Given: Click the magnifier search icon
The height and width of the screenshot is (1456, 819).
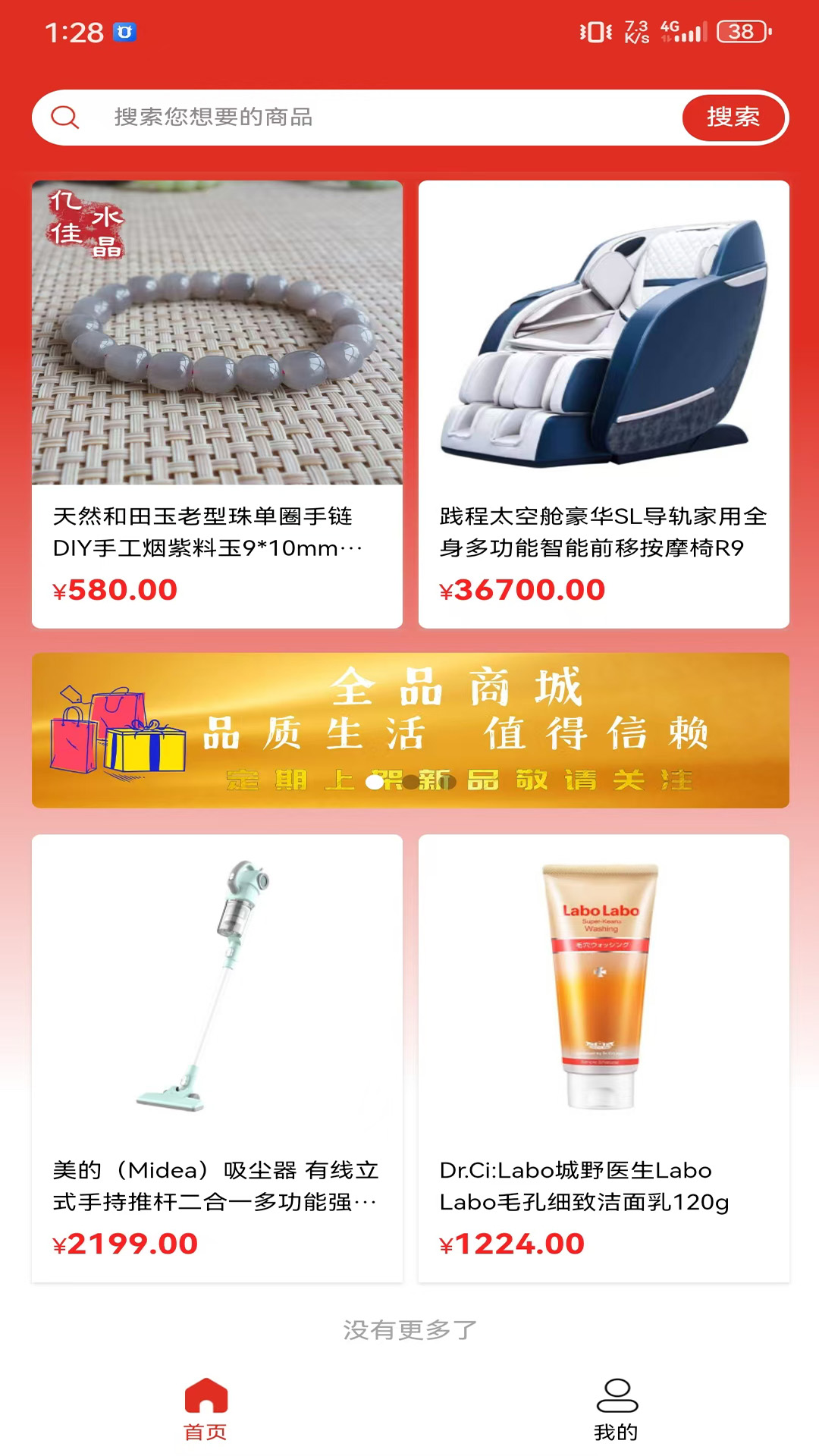Looking at the screenshot, I should 67,118.
